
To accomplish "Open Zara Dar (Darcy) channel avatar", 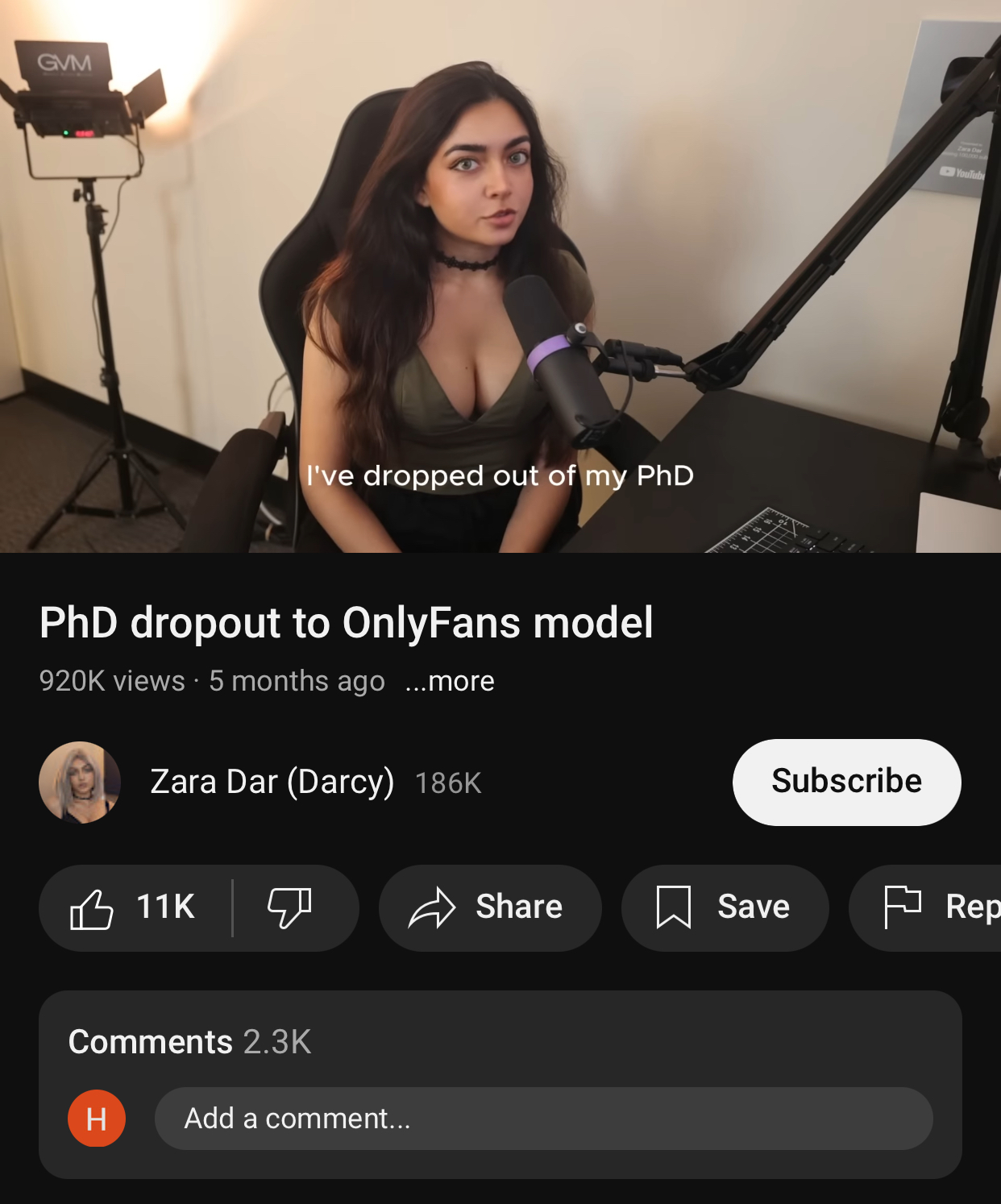I will [x=80, y=783].
